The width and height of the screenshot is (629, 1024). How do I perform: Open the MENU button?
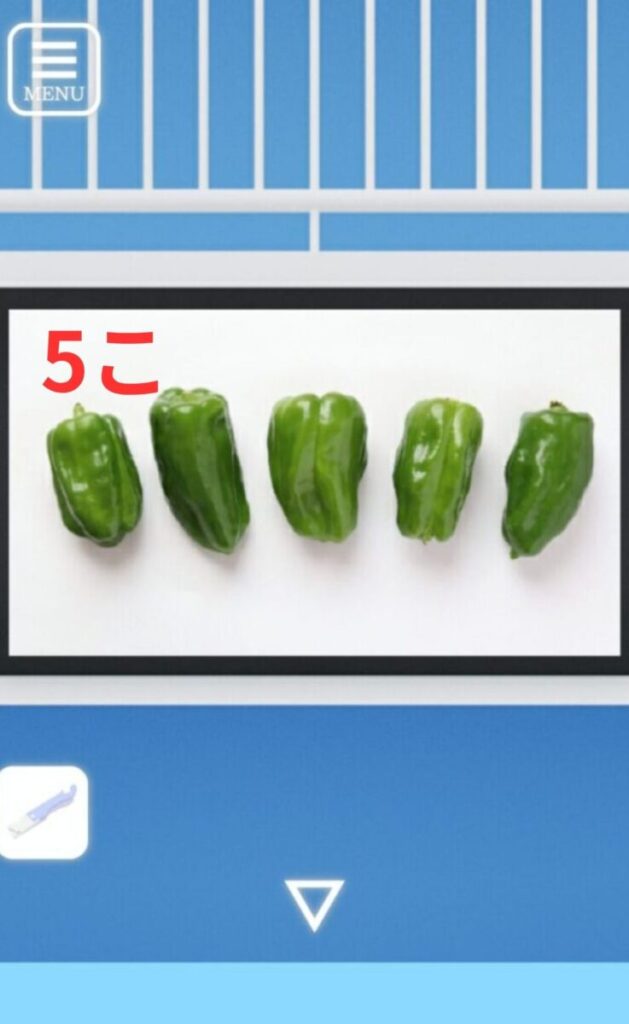coord(54,69)
